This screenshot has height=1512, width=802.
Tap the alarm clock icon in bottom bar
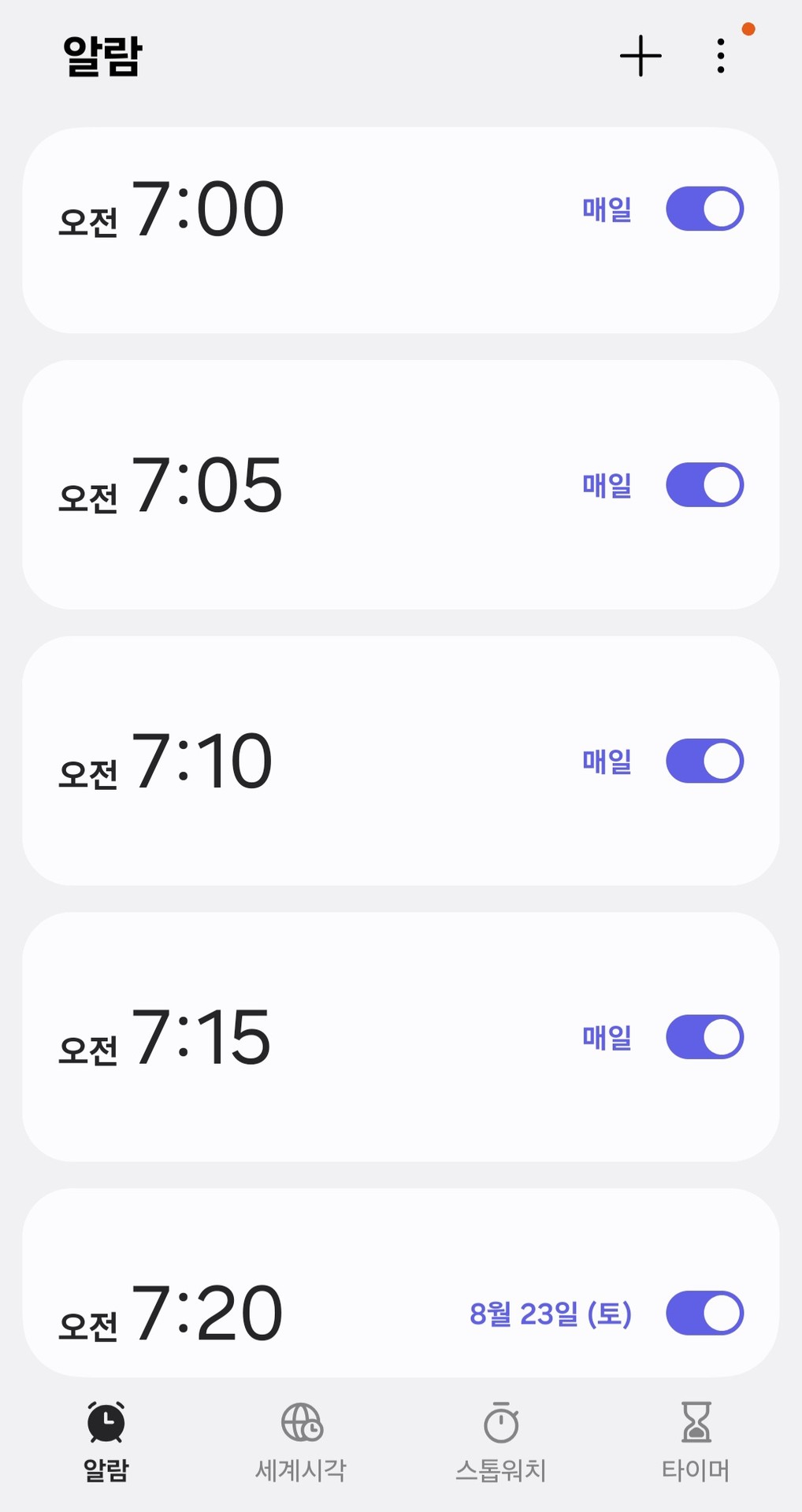(106, 1424)
